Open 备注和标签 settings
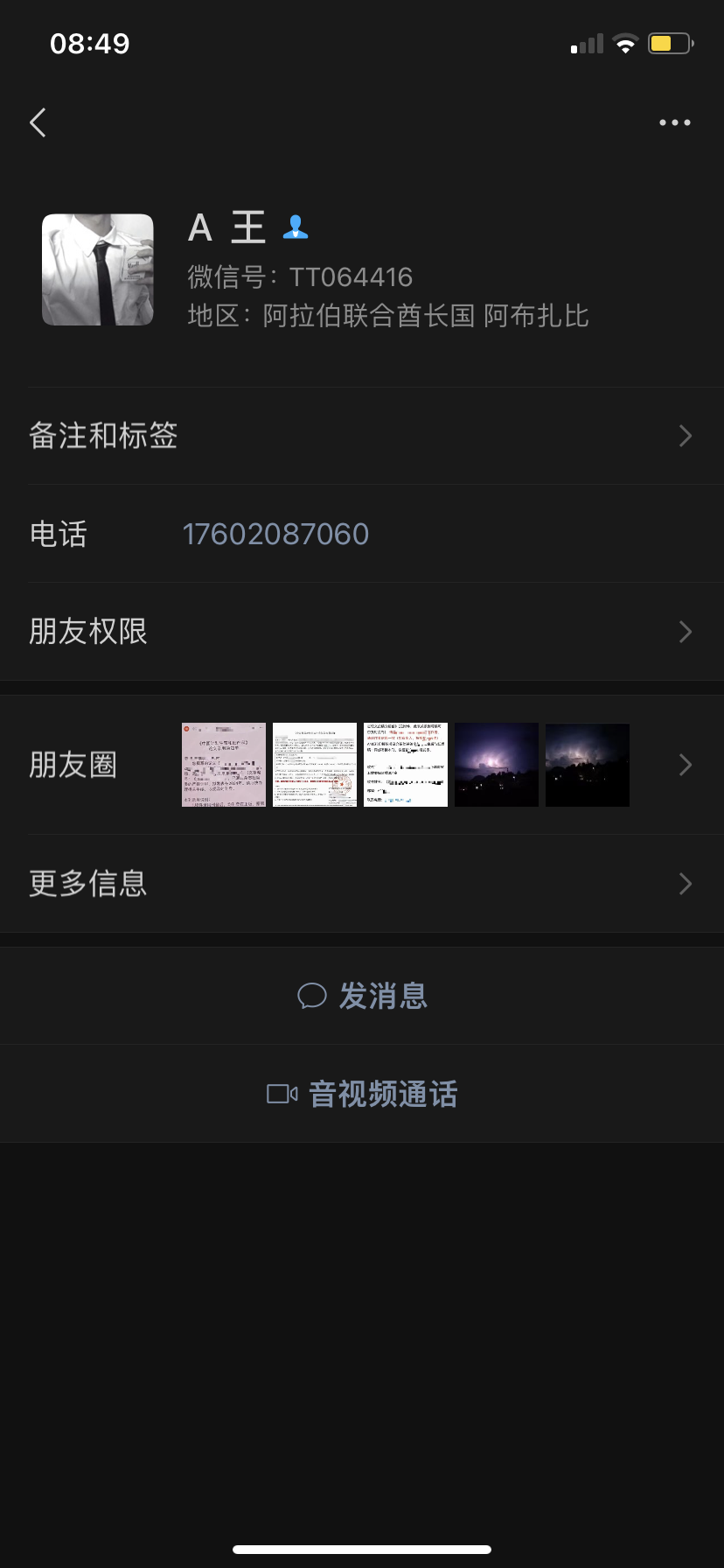The image size is (724, 1568). (x=362, y=436)
